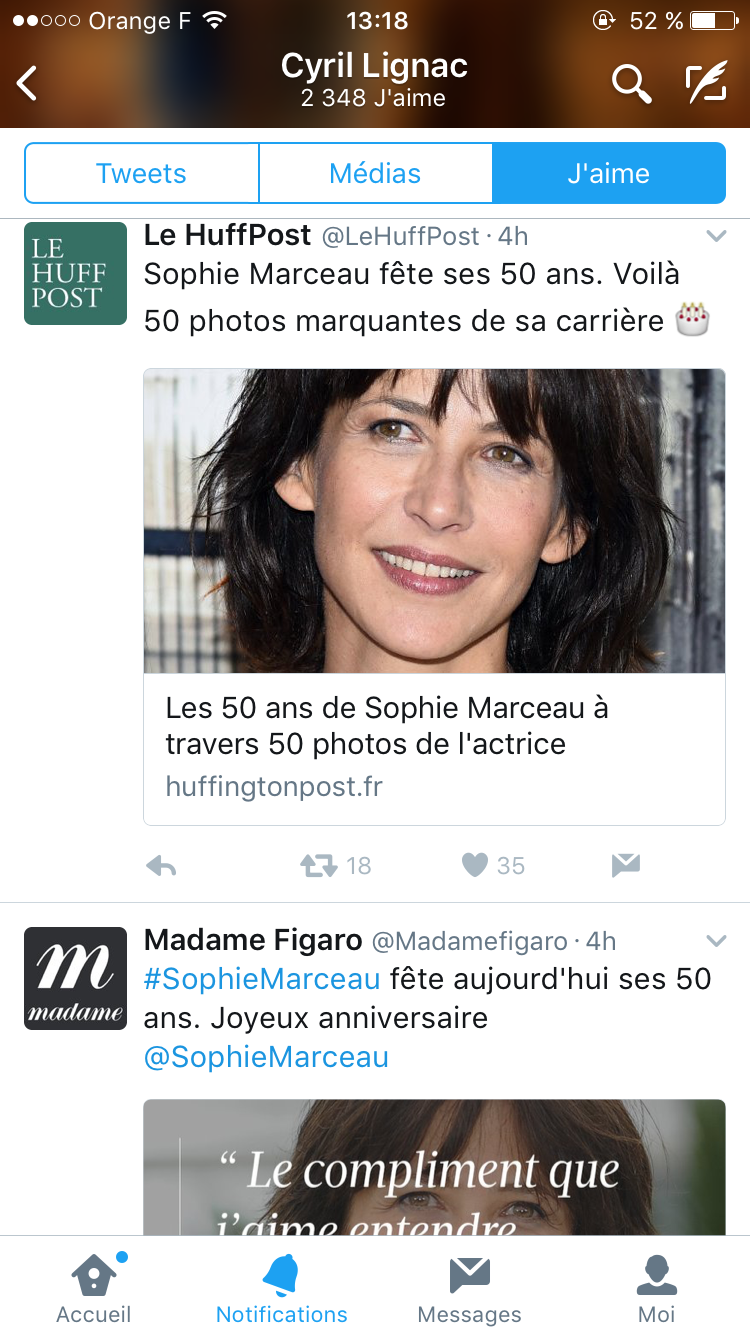
Task: Open the Messages tab
Action: coord(469,1287)
